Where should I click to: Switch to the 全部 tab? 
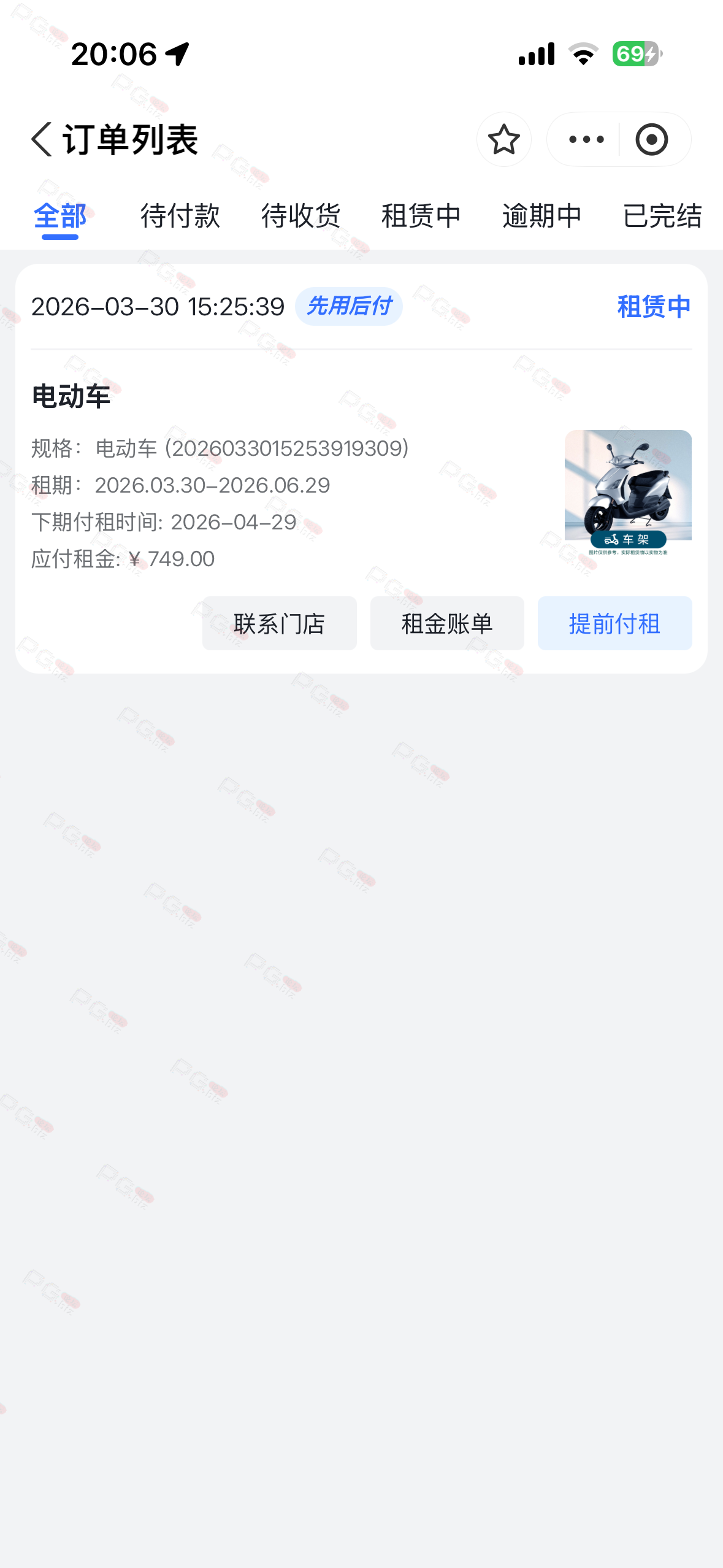(60, 216)
